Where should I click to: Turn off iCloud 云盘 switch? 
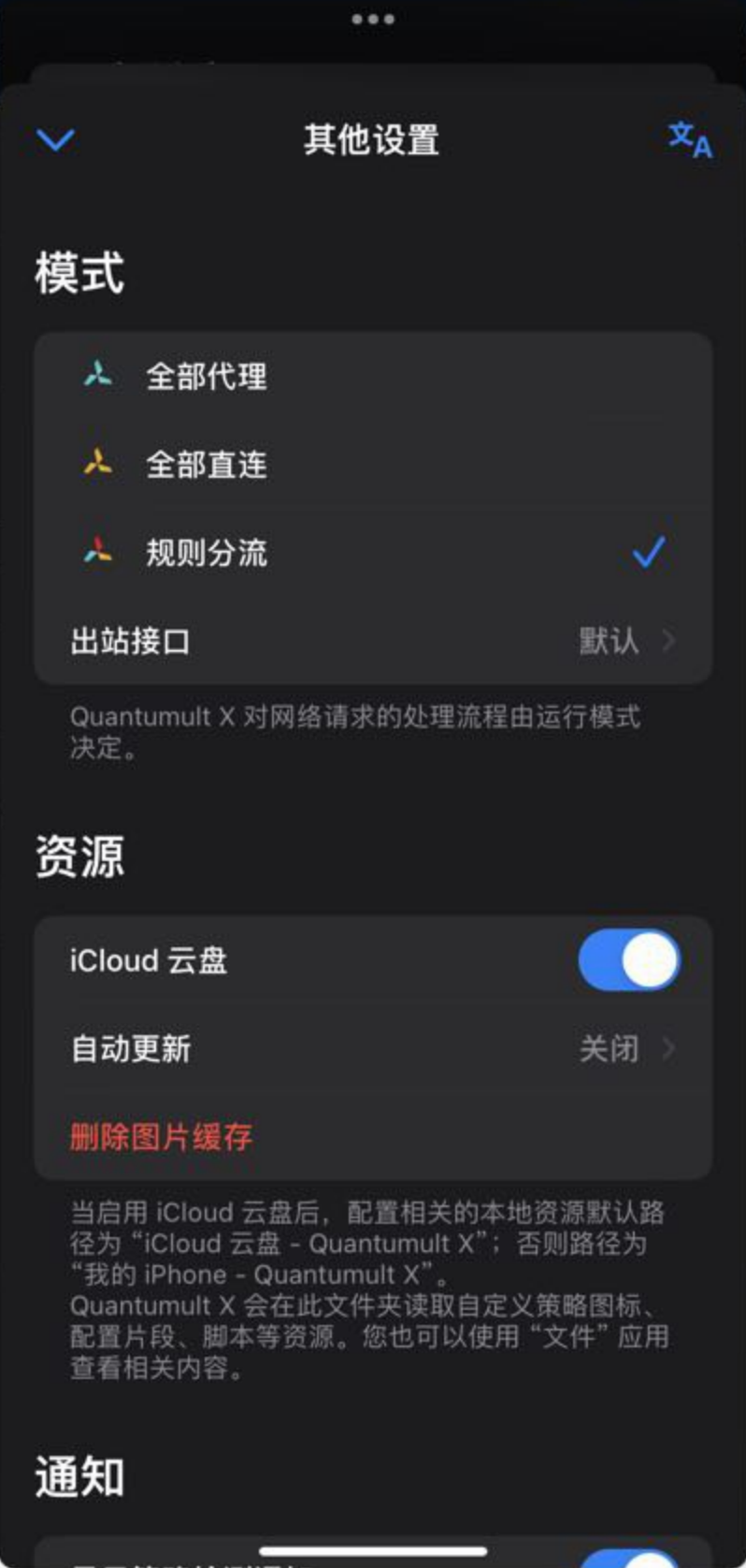628,960
